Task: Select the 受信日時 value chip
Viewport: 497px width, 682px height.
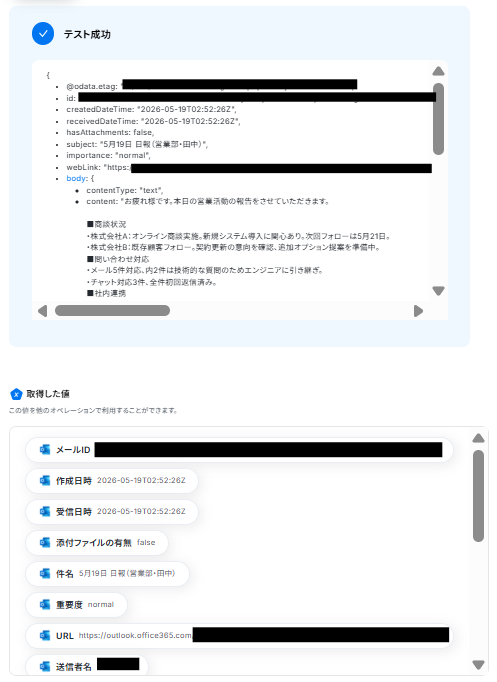Action: point(112,512)
